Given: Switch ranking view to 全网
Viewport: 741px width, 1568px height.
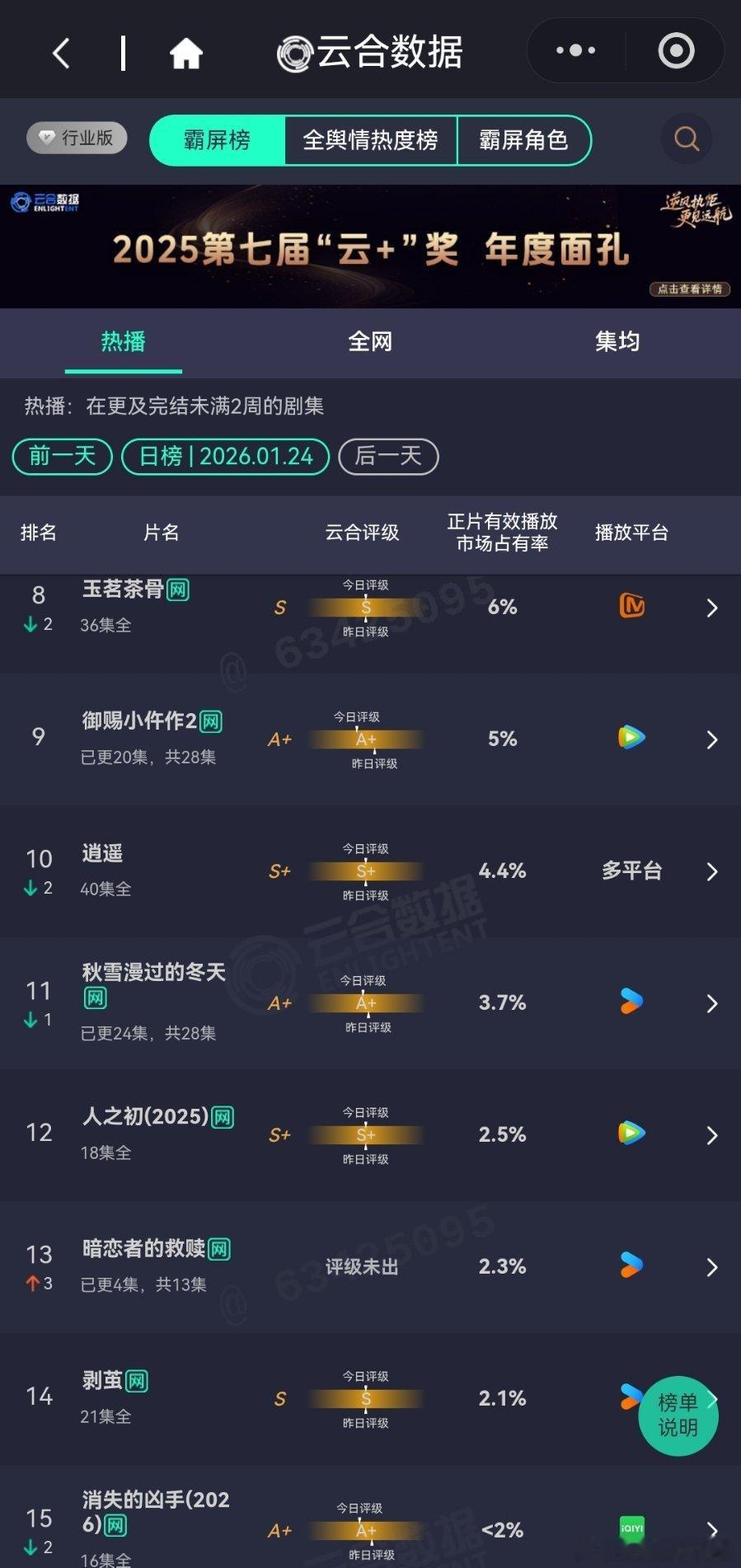Looking at the screenshot, I should pos(370,342).
